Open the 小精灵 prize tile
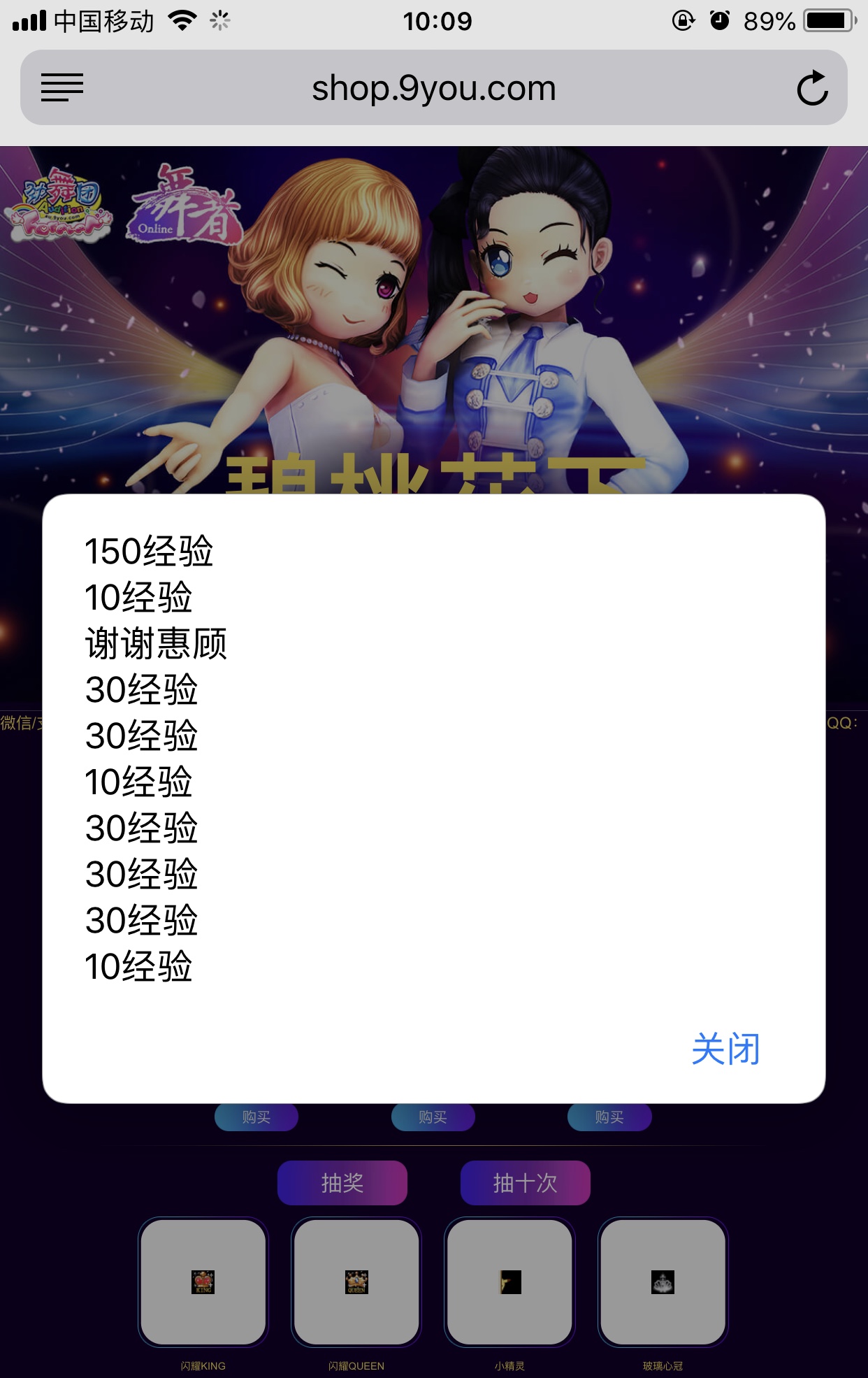The image size is (868, 1378). 509,1282
